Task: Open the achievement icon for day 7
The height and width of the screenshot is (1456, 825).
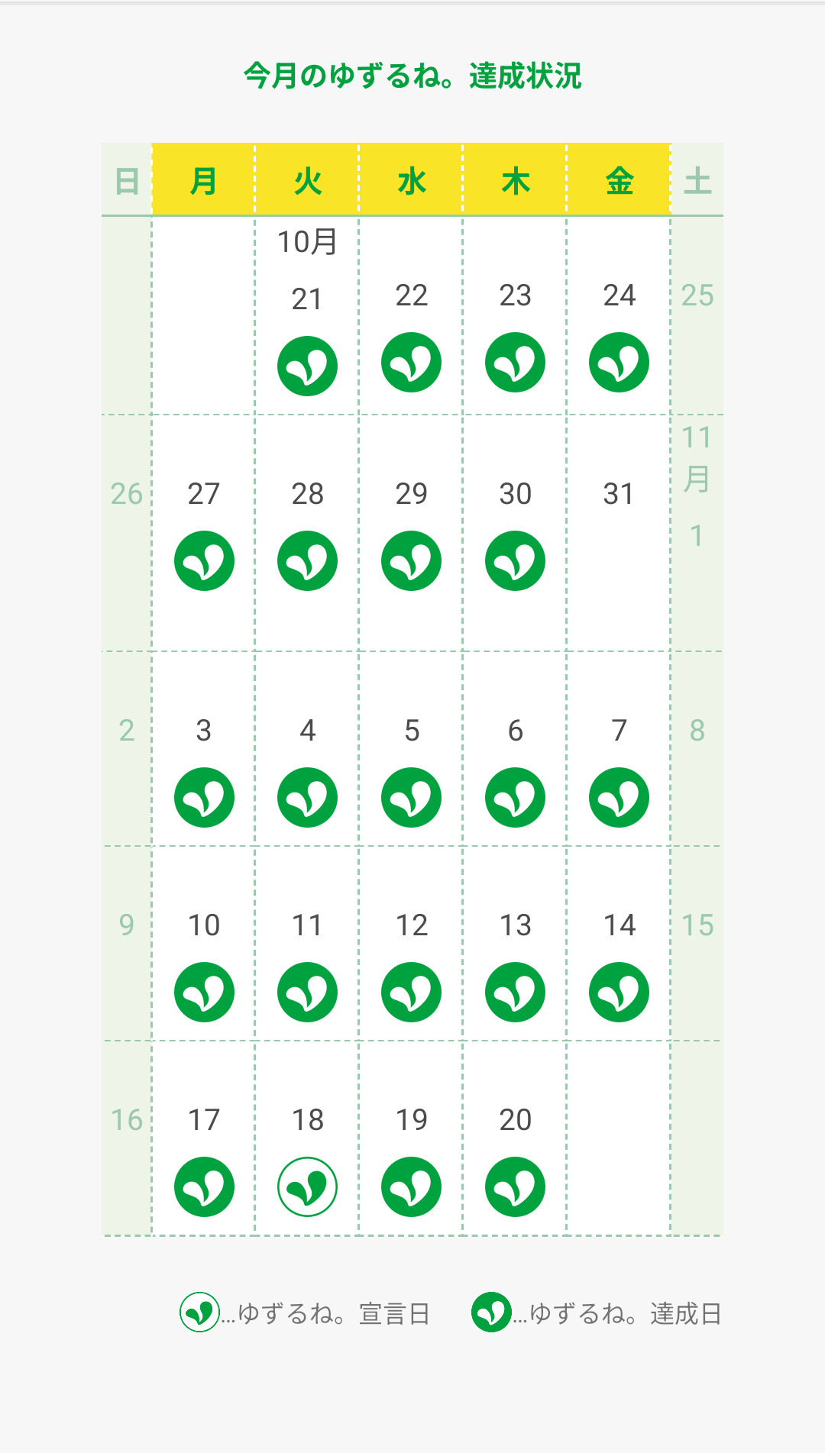Action: (619, 797)
